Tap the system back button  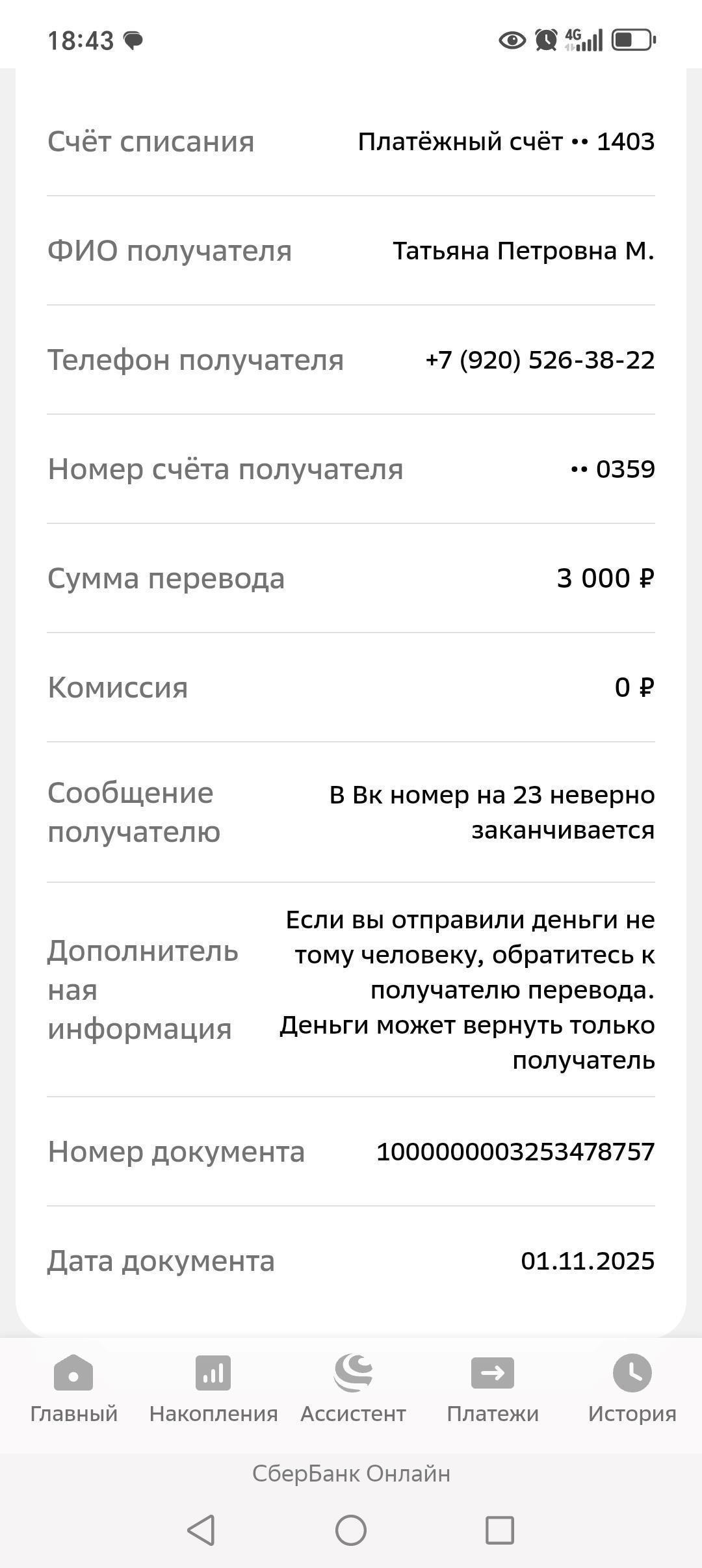coord(201,1530)
